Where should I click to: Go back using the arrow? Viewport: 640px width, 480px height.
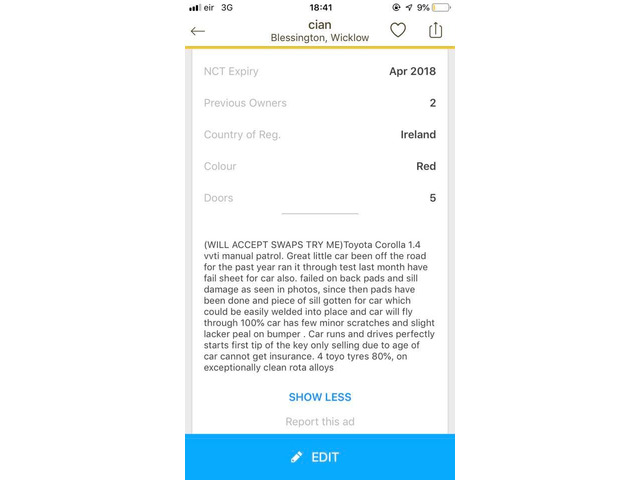[198, 31]
